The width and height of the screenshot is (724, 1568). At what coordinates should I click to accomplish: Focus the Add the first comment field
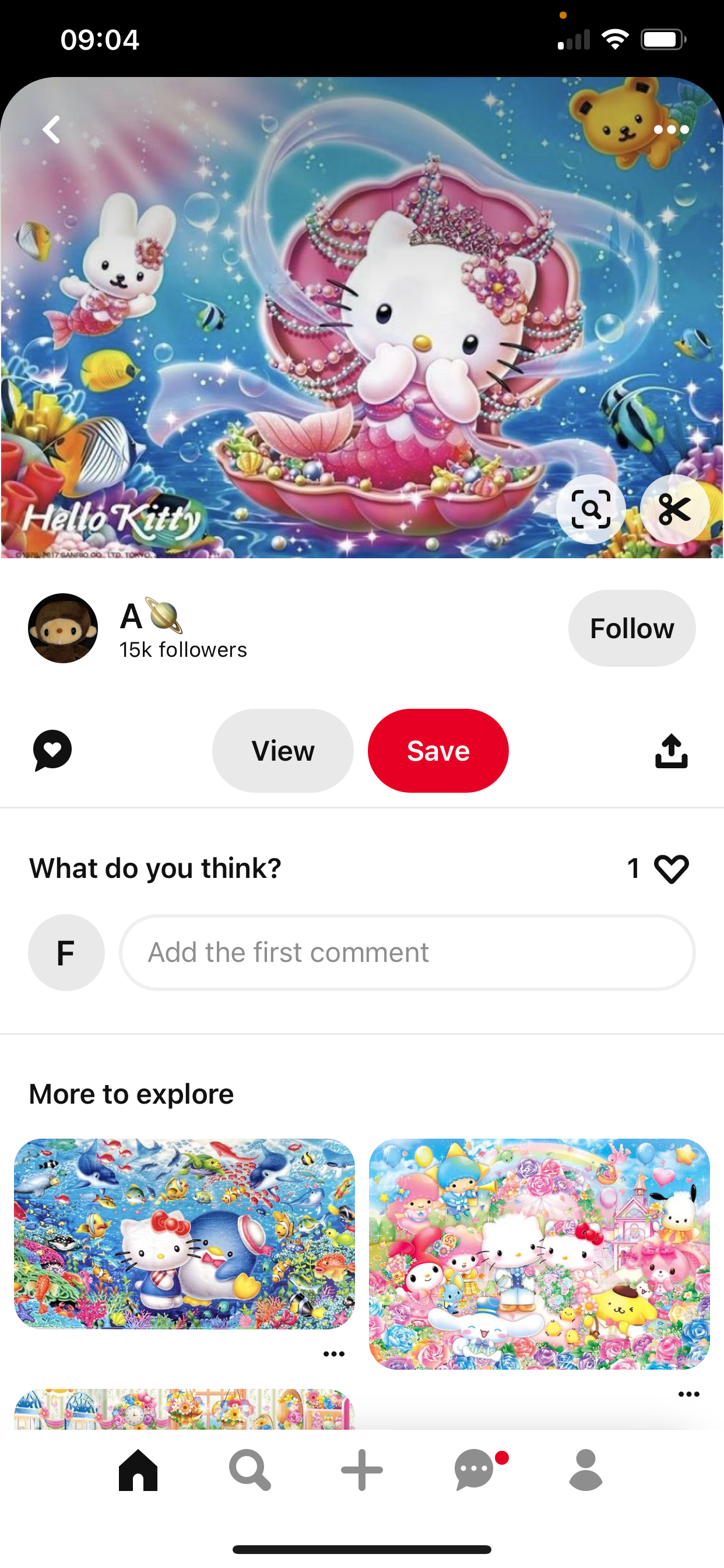coord(407,953)
